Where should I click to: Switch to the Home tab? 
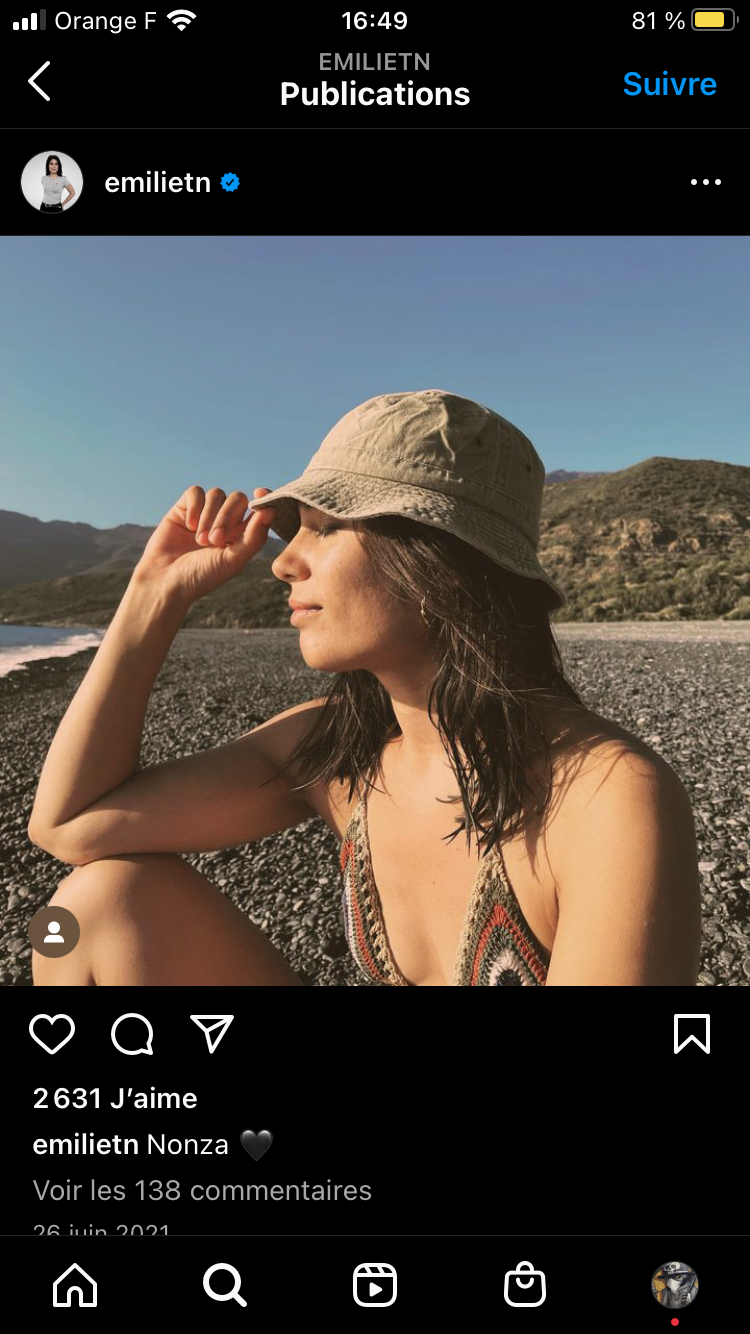75,1285
